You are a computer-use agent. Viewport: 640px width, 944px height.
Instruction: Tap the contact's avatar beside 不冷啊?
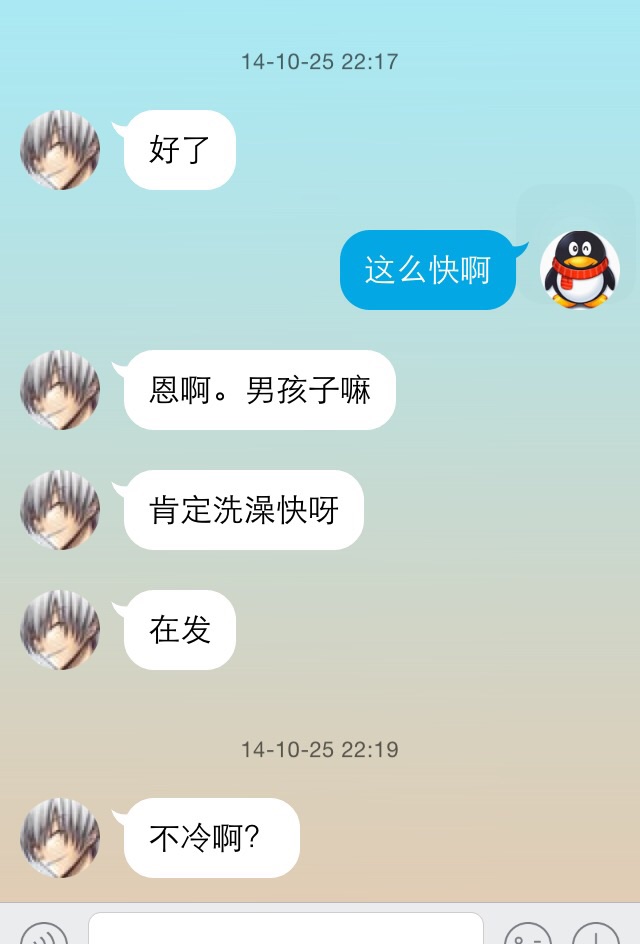[x=60, y=838]
